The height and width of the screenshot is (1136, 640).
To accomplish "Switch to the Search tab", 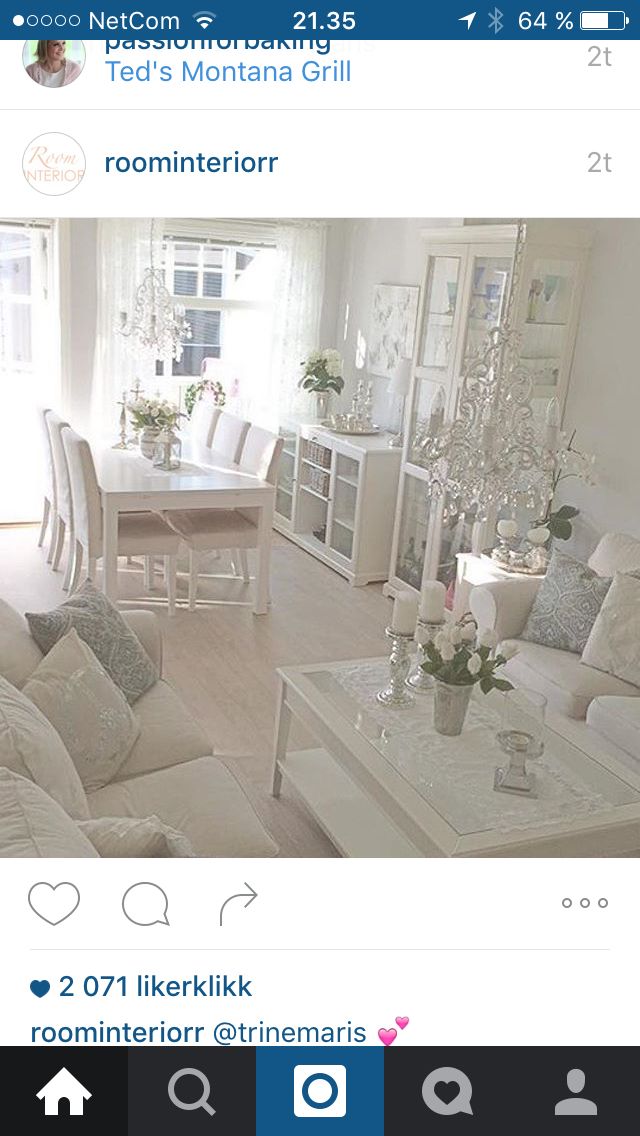I will (x=192, y=1091).
